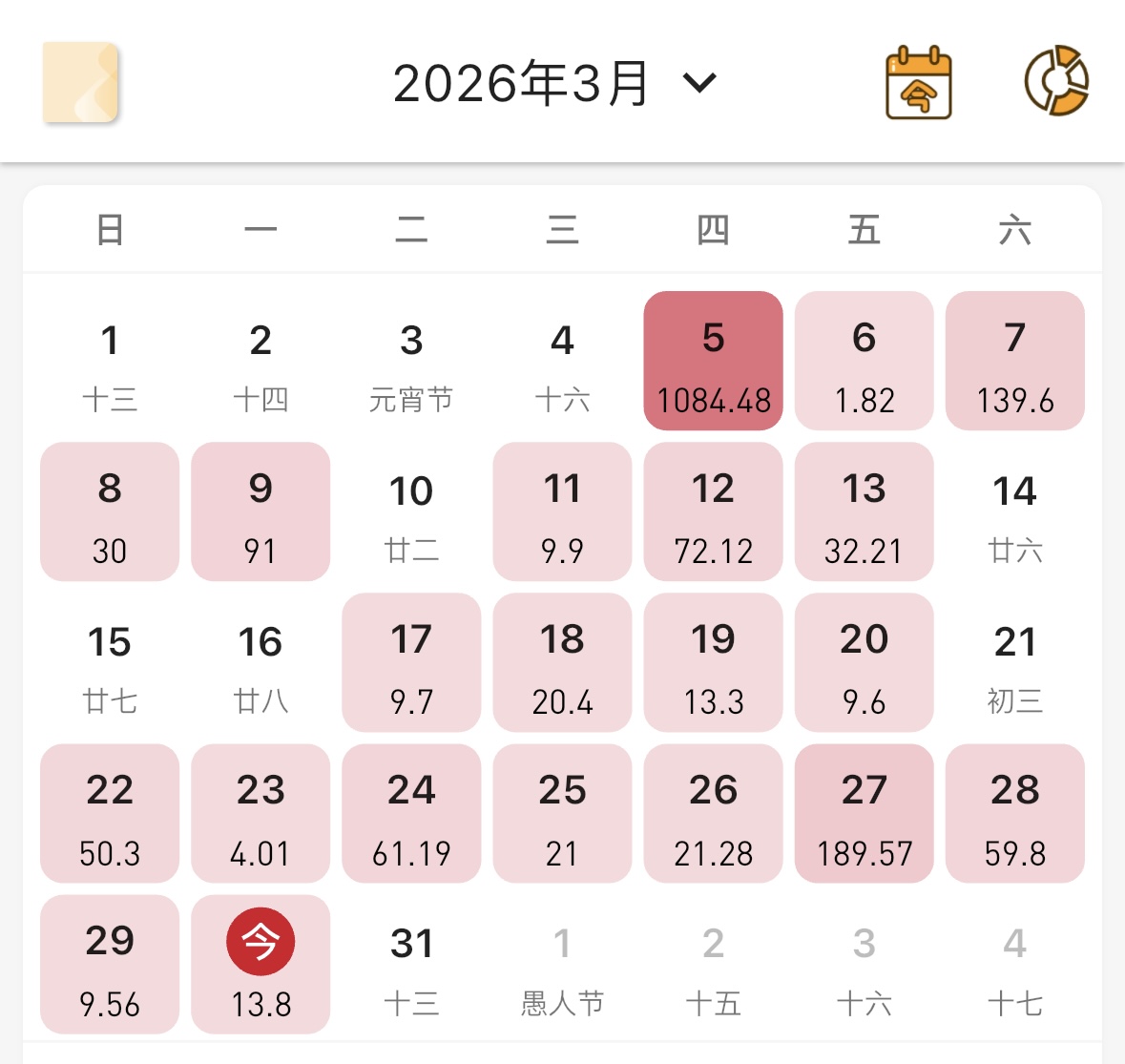The width and height of the screenshot is (1125, 1064).
Task: Select today's date showing 13.8
Action: pyautogui.click(x=260, y=964)
